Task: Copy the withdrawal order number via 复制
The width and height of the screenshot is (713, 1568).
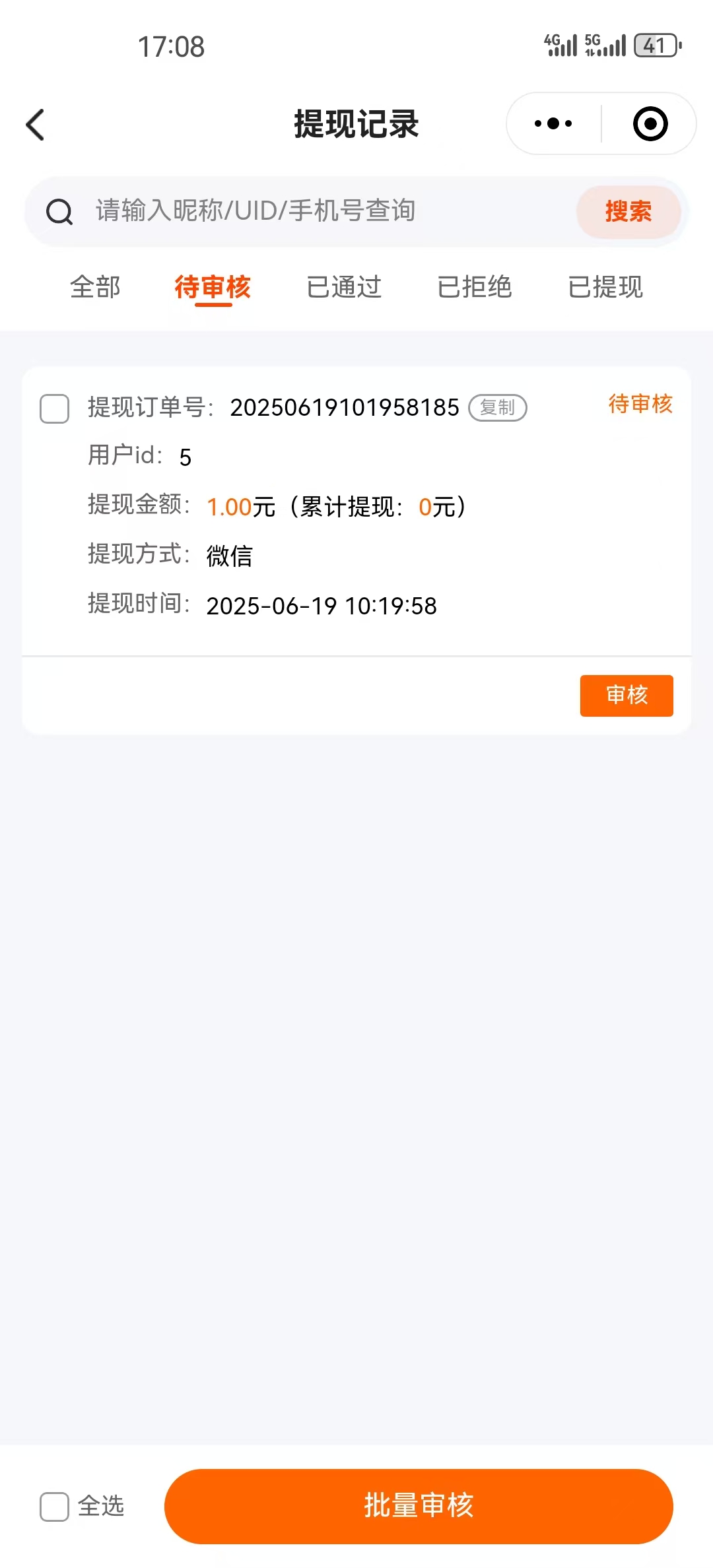Action: tap(498, 408)
